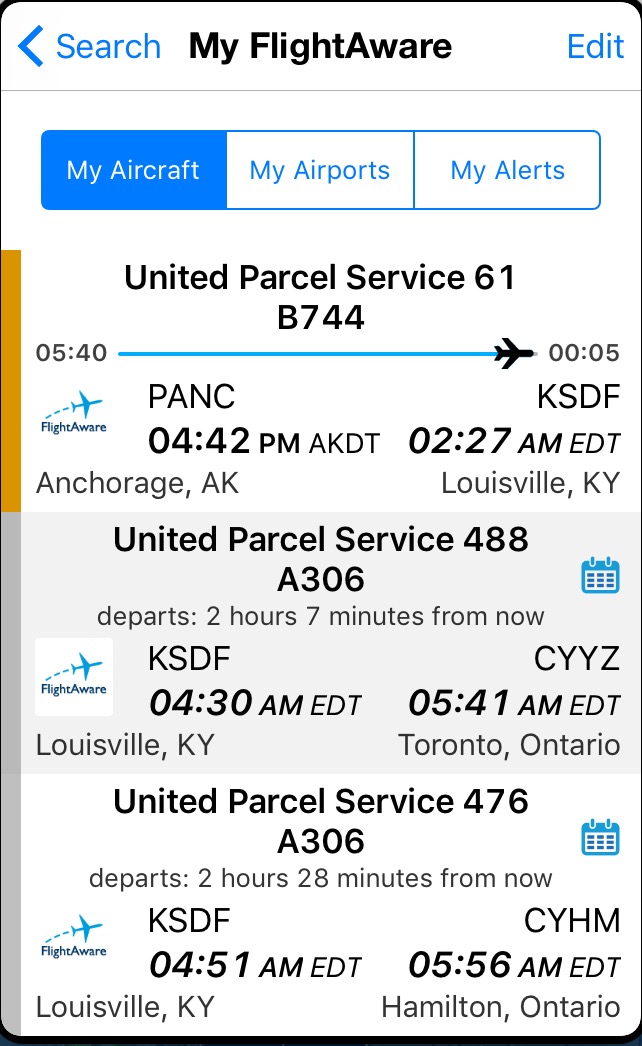The image size is (642, 1046).
Task: Tap calendar icon on flight 476
Action: point(601,838)
